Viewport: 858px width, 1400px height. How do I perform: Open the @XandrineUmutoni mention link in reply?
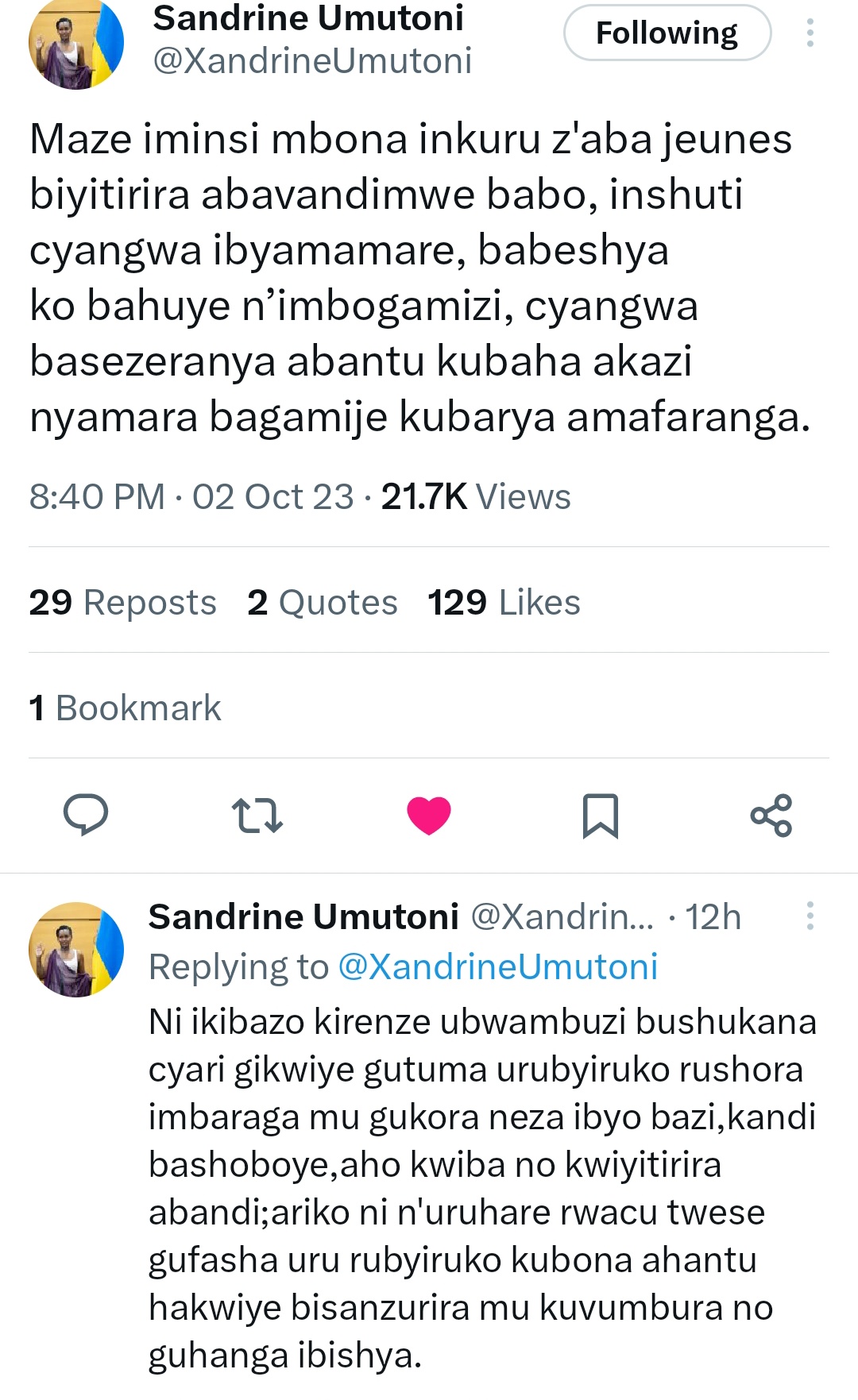[498, 967]
